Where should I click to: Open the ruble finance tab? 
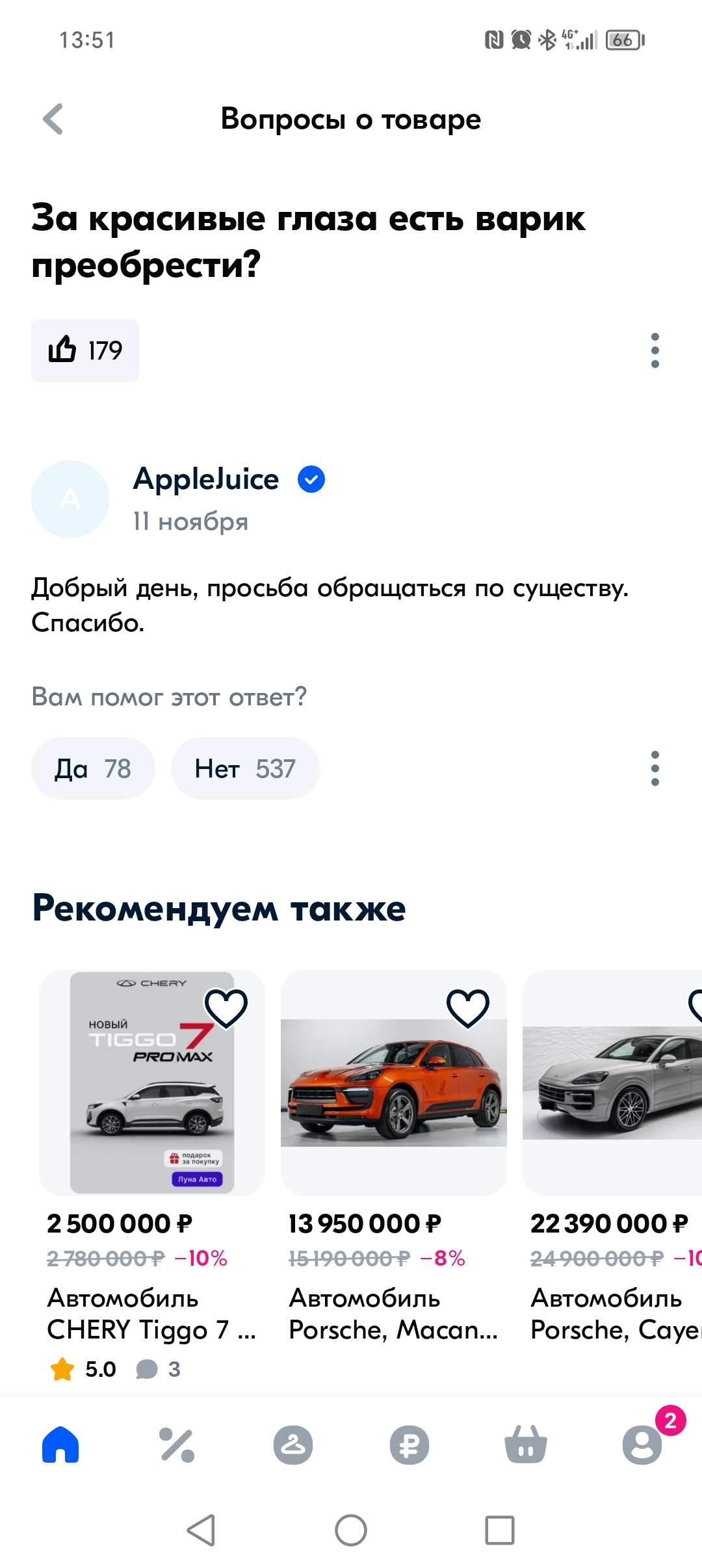click(409, 1445)
